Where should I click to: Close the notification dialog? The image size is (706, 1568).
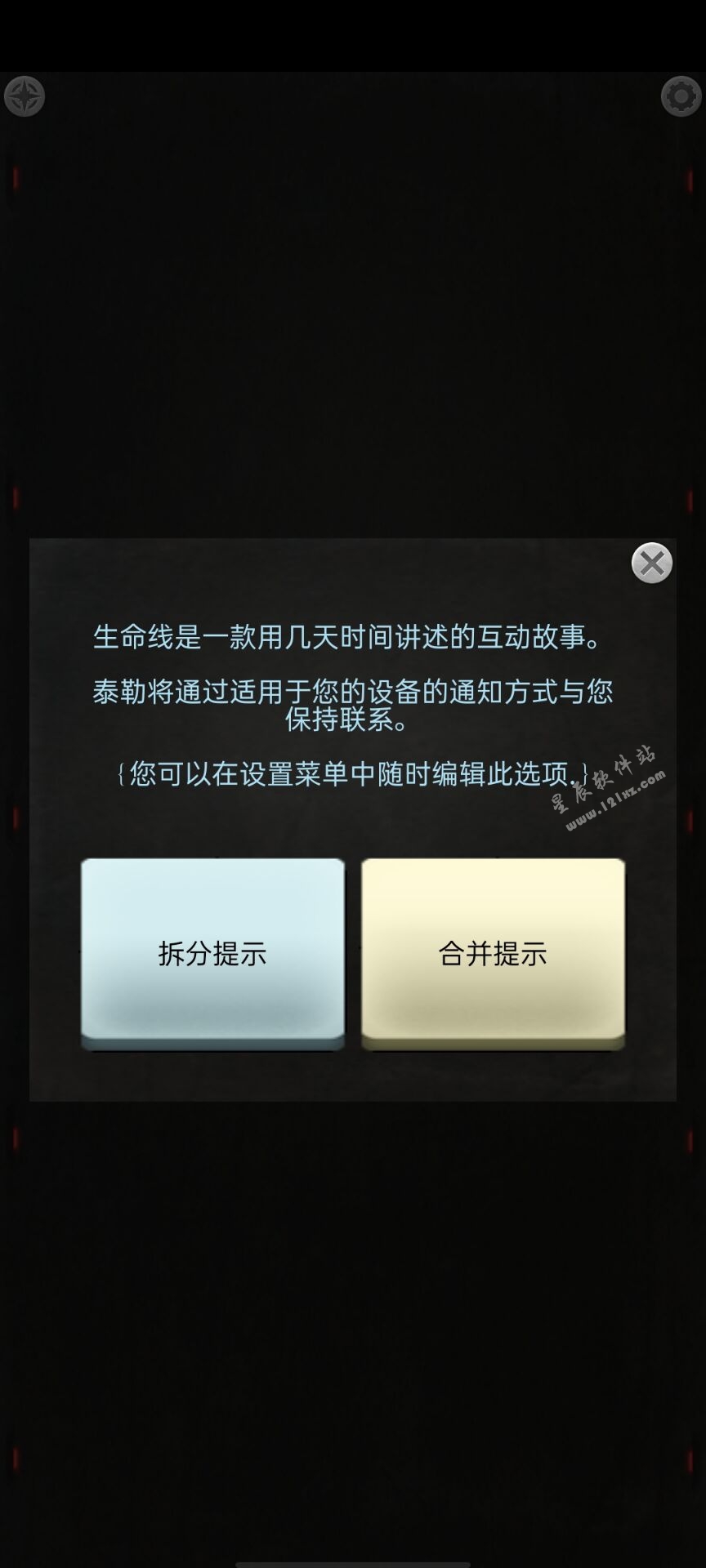(652, 563)
